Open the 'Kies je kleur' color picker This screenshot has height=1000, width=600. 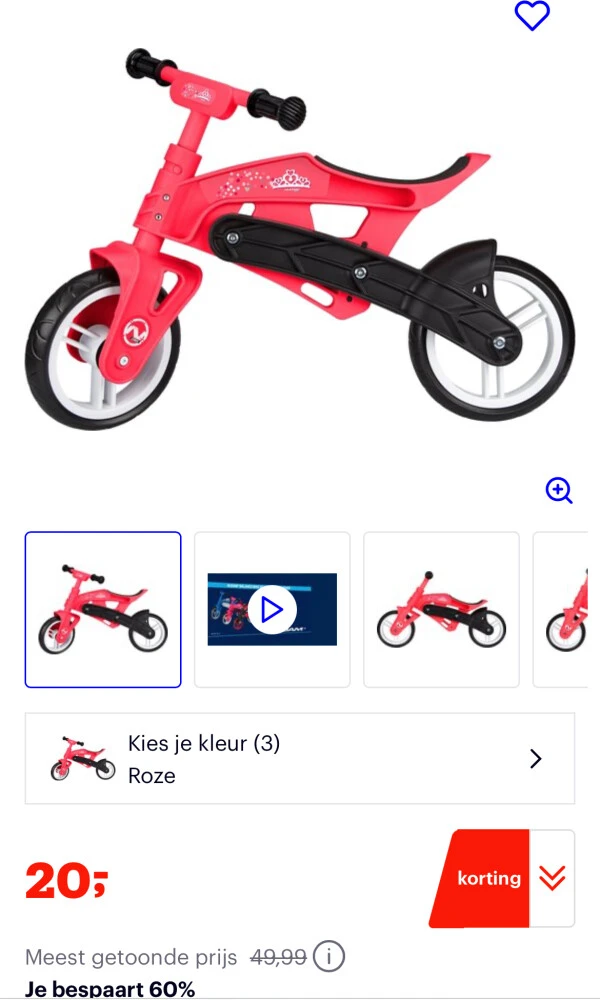(300, 759)
